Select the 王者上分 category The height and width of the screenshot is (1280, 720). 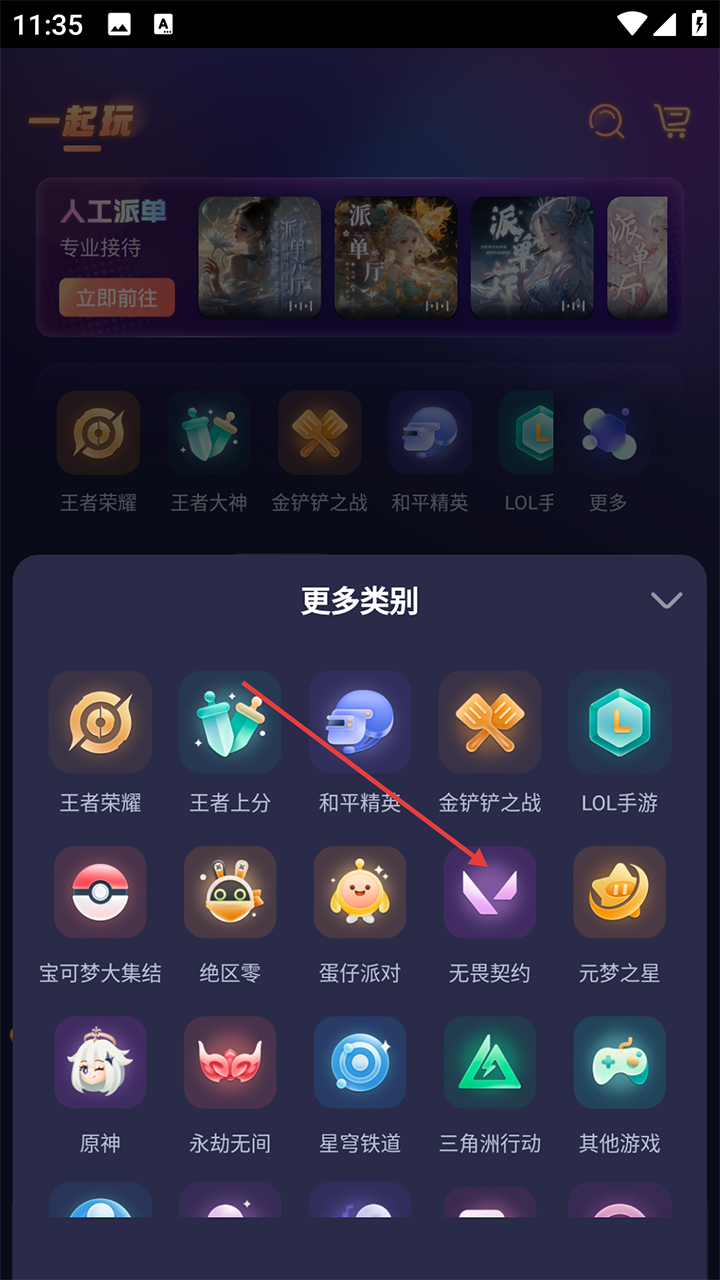click(x=230, y=722)
